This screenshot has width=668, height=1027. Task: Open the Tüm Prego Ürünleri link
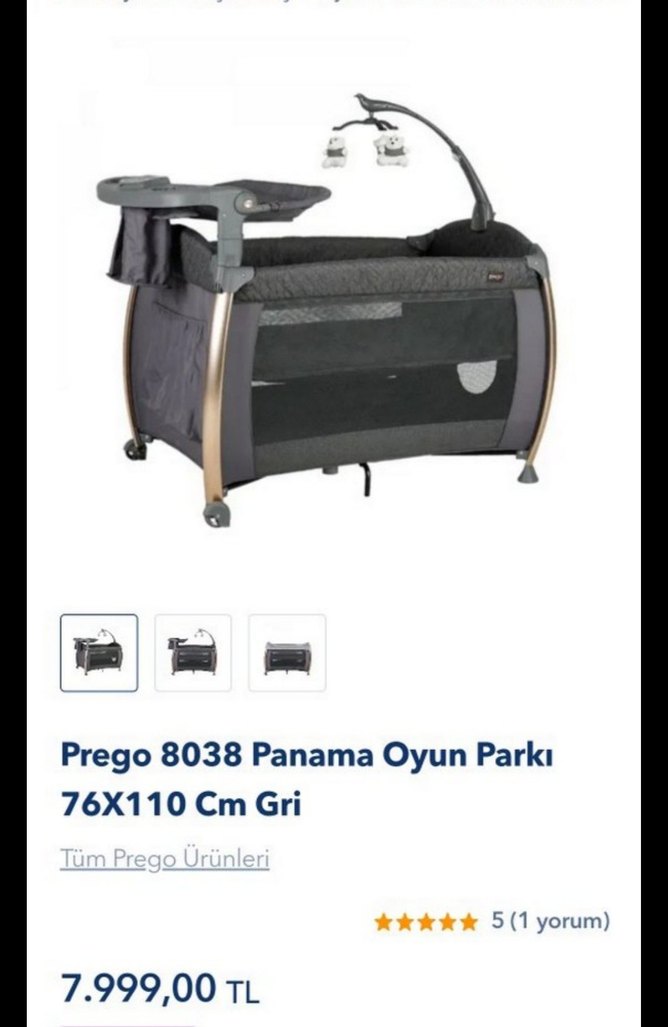pos(165,858)
